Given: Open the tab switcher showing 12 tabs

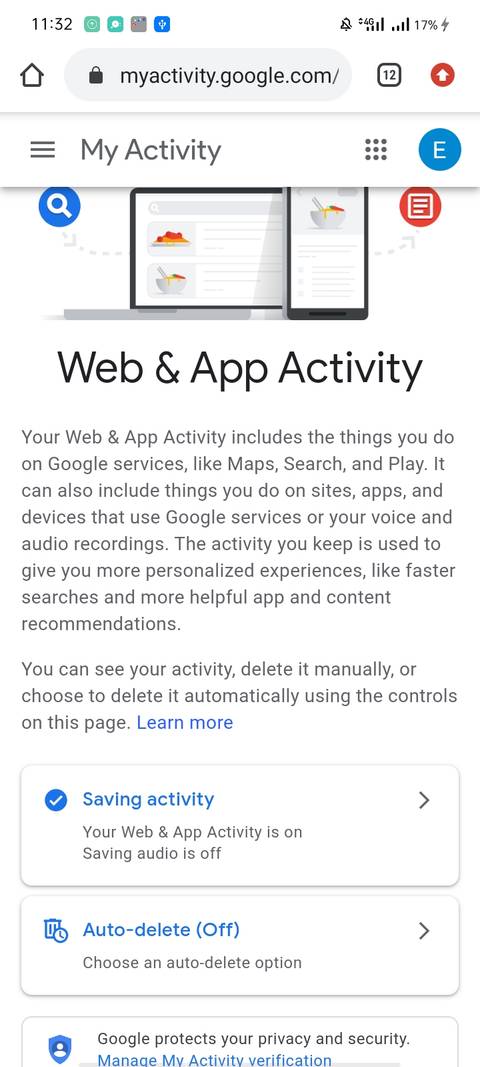Looking at the screenshot, I should click(389, 76).
